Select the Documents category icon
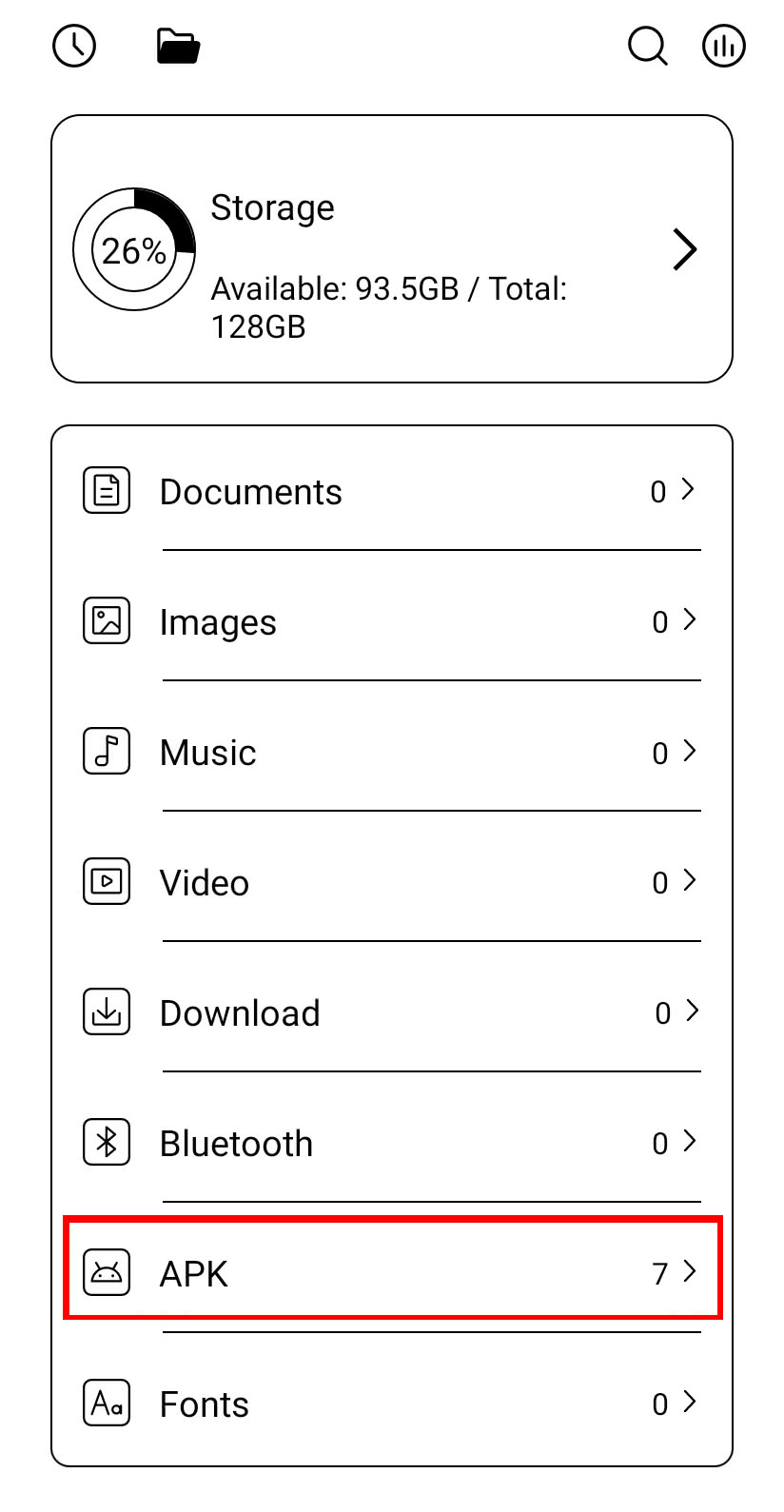784x1512 pixels. click(x=106, y=491)
